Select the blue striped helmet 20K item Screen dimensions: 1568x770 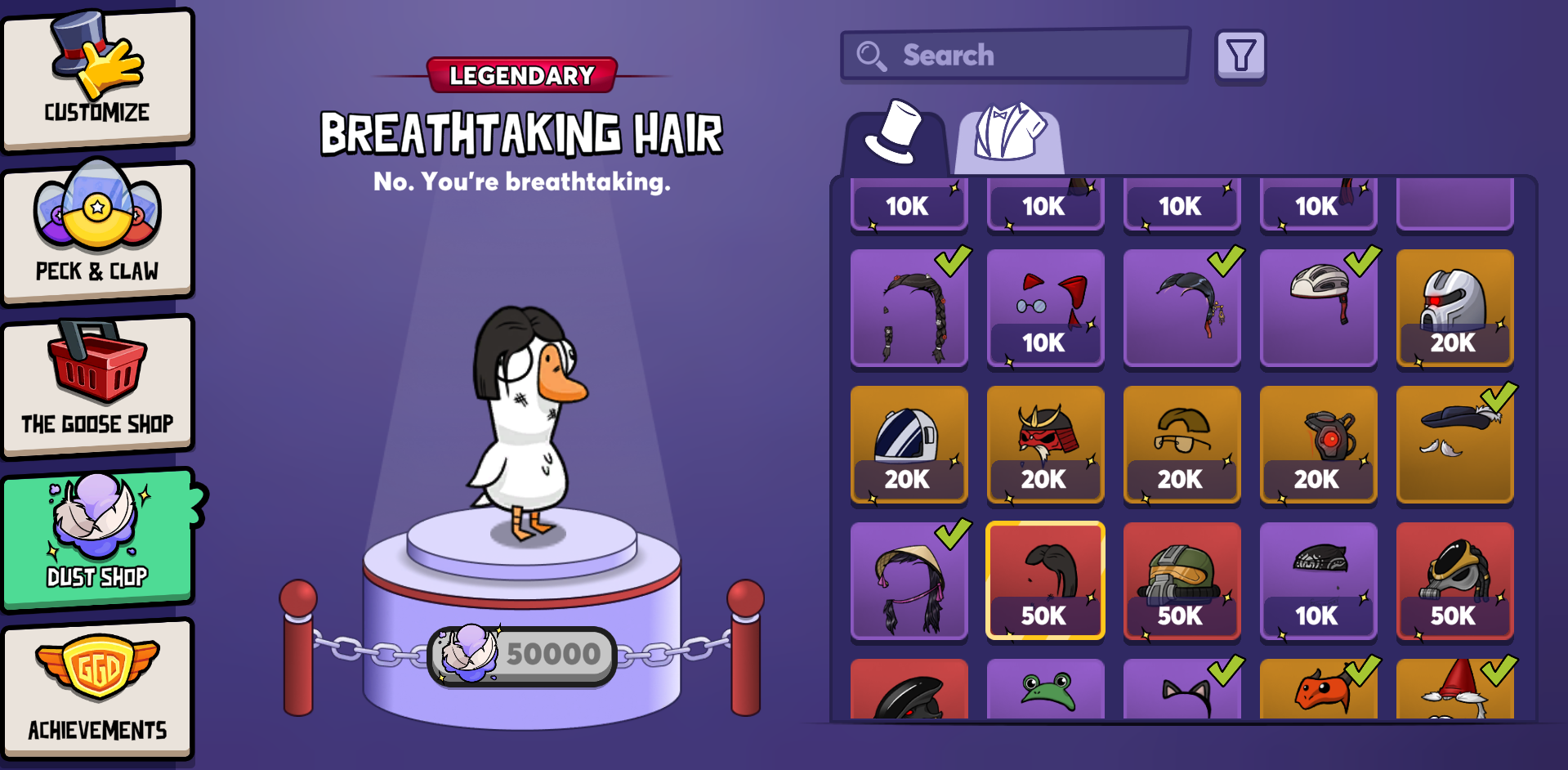909,445
